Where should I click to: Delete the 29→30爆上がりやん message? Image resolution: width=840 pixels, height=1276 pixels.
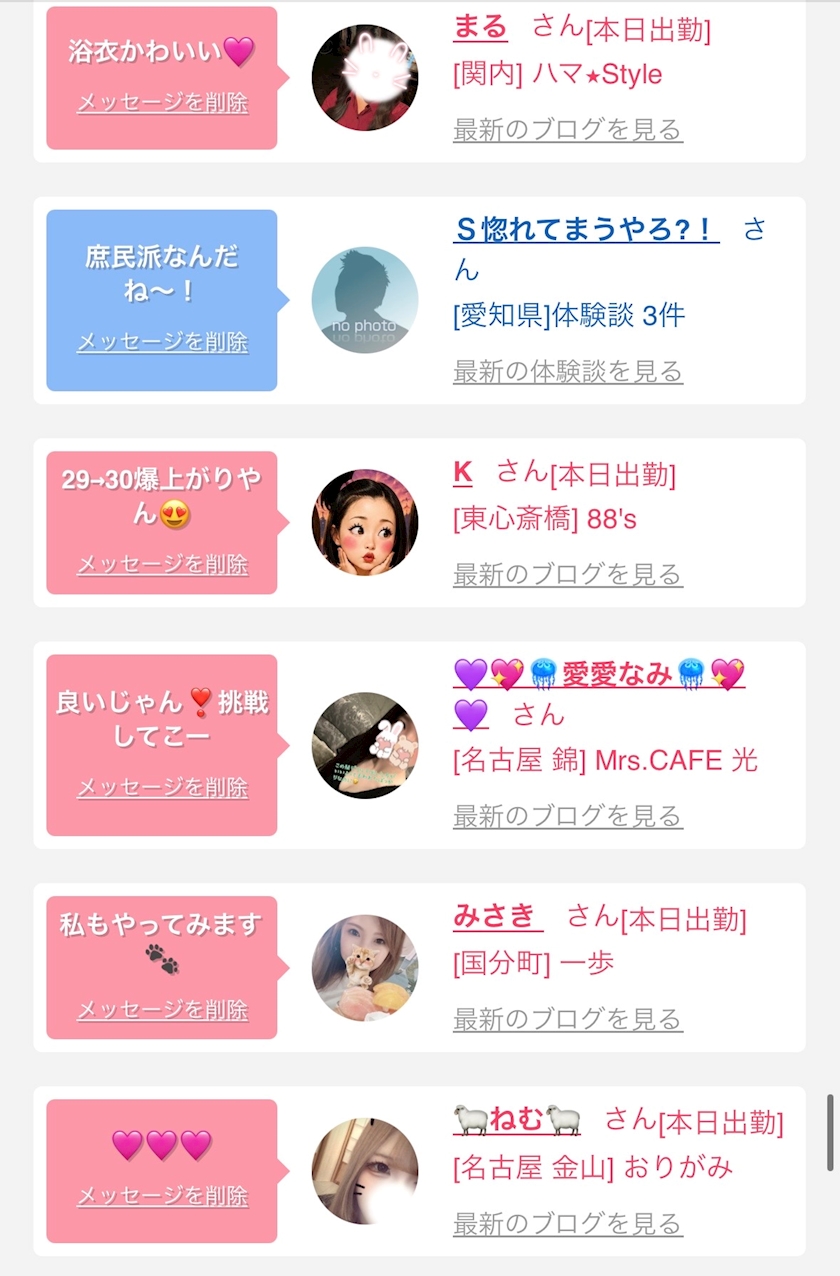[x=162, y=565]
